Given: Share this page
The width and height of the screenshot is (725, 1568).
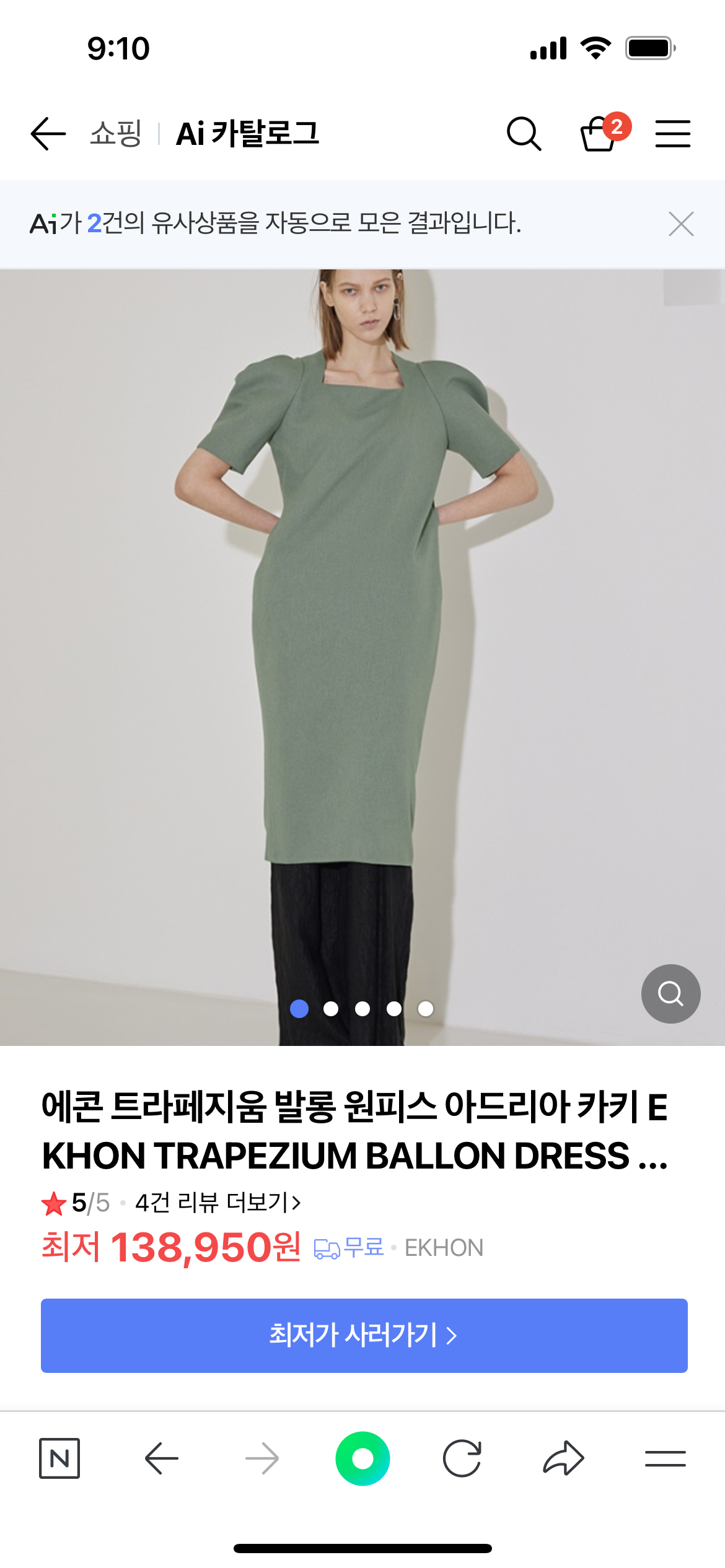Looking at the screenshot, I should pos(563,1458).
